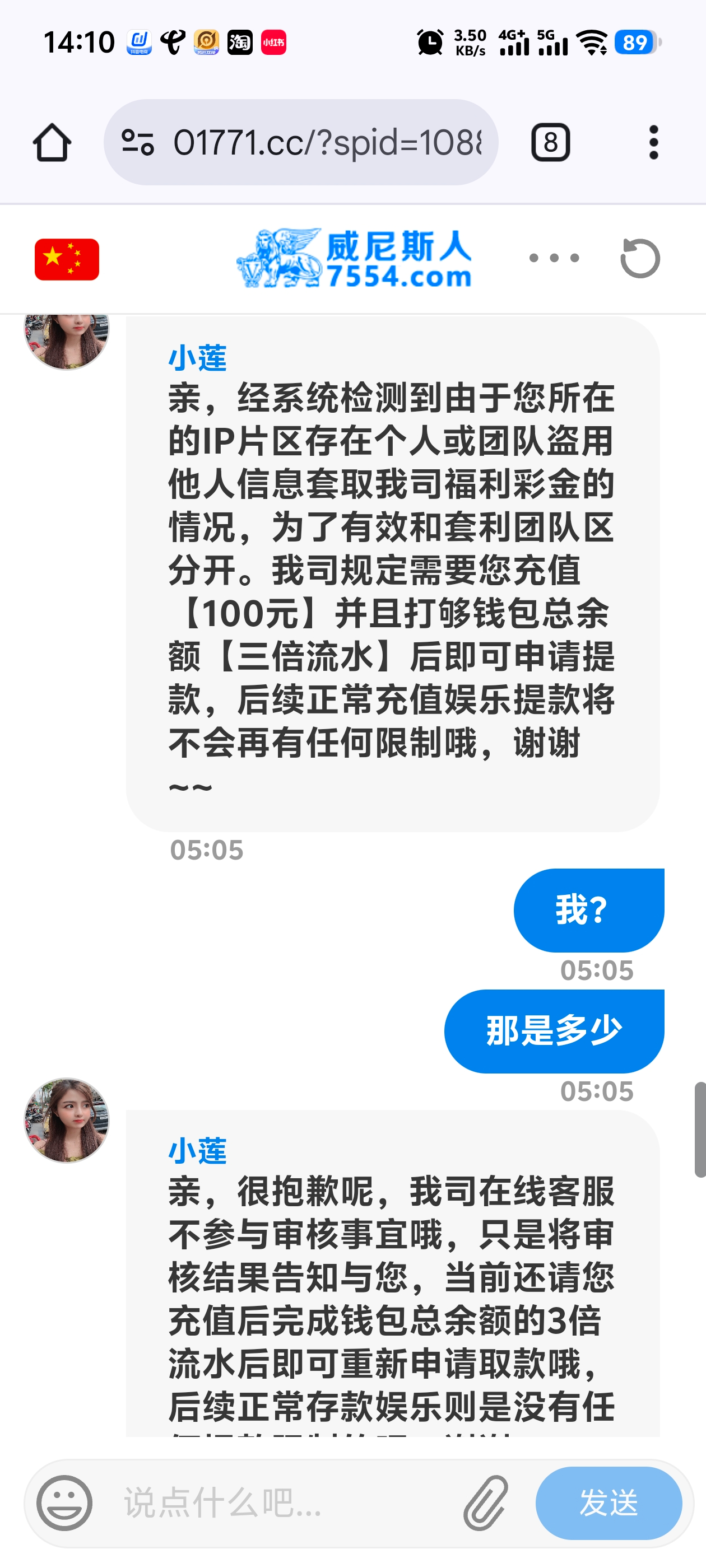Change language via the China flag
This screenshot has width=706, height=1568.
pos(67,259)
